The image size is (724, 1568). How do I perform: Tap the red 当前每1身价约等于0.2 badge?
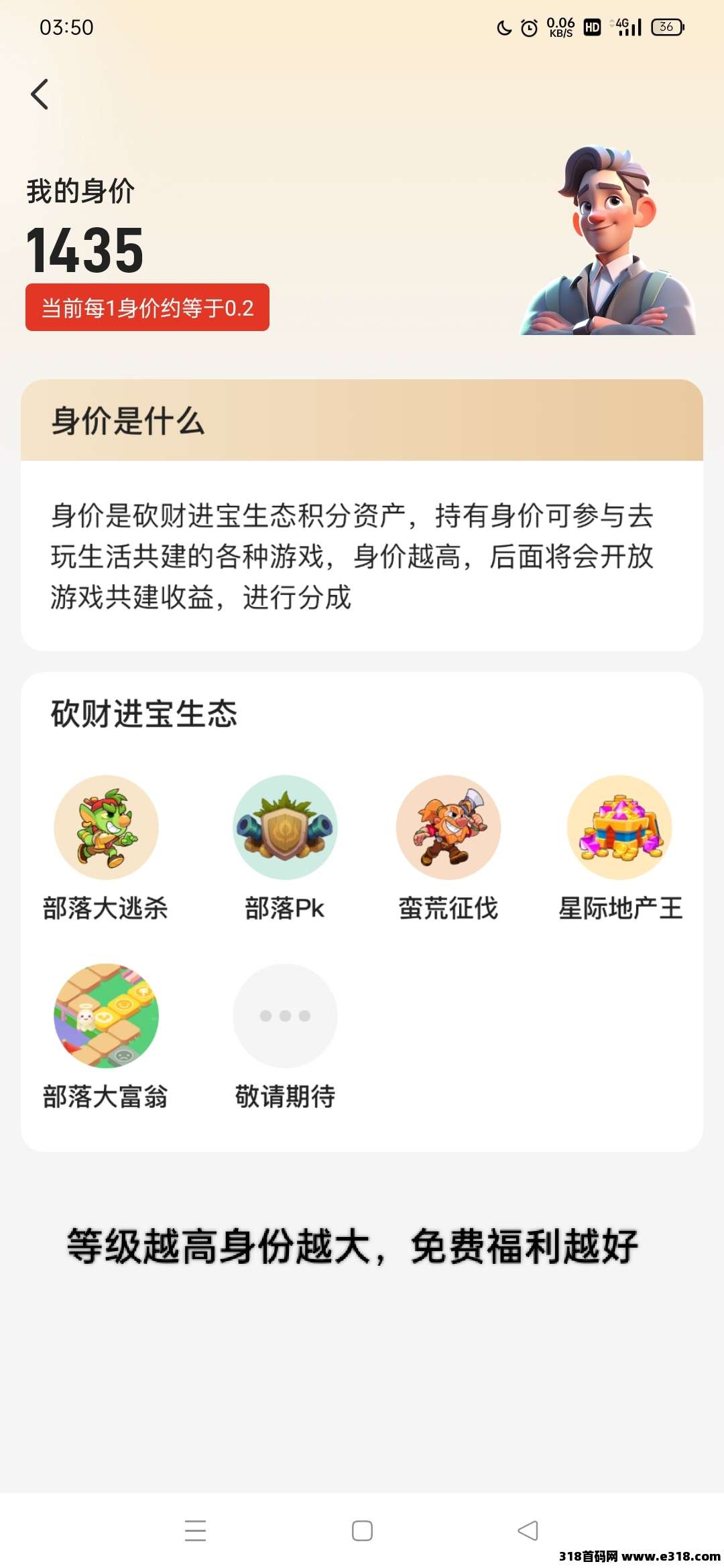click(147, 308)
